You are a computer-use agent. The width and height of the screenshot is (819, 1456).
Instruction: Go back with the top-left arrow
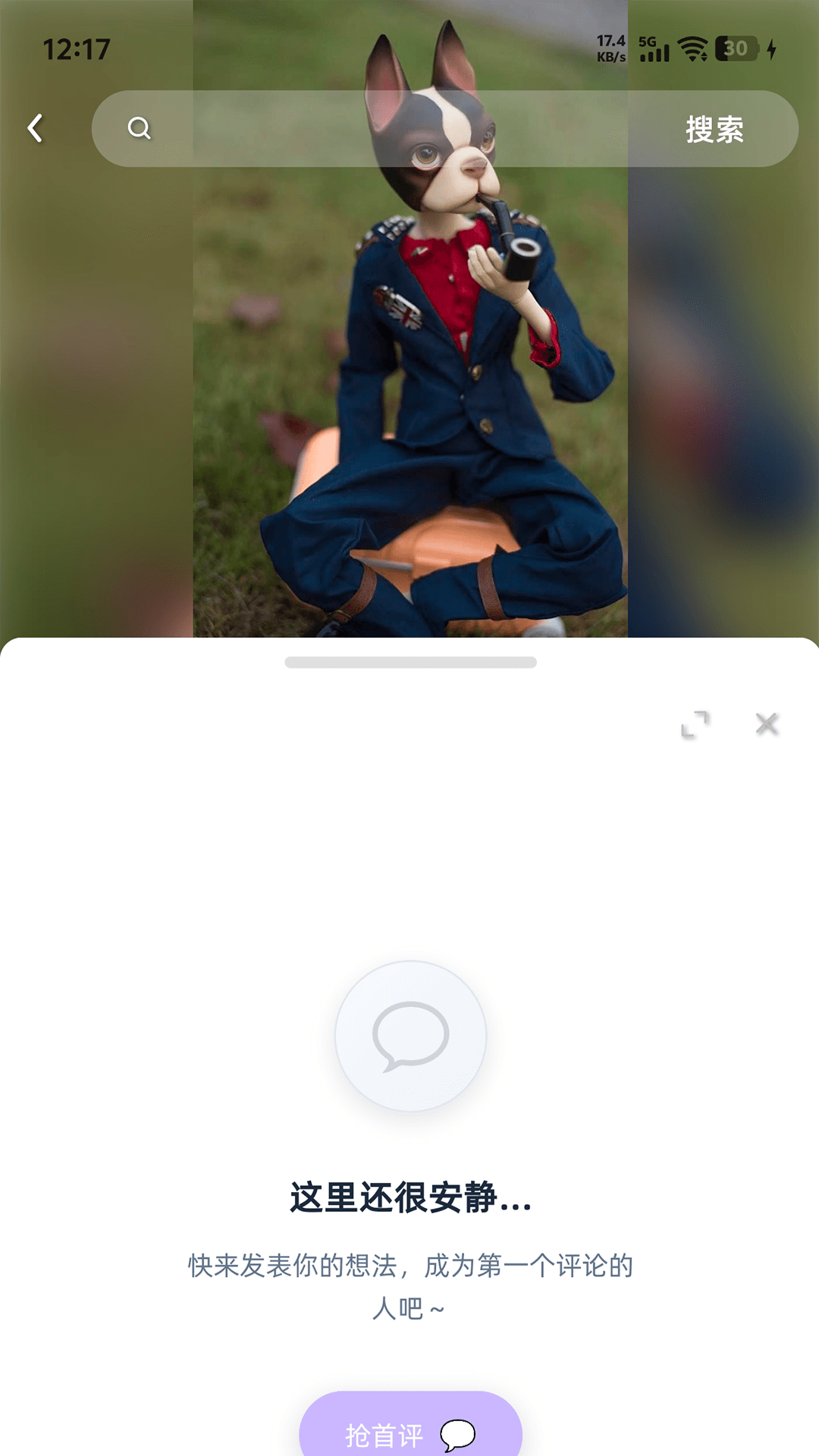35,128
